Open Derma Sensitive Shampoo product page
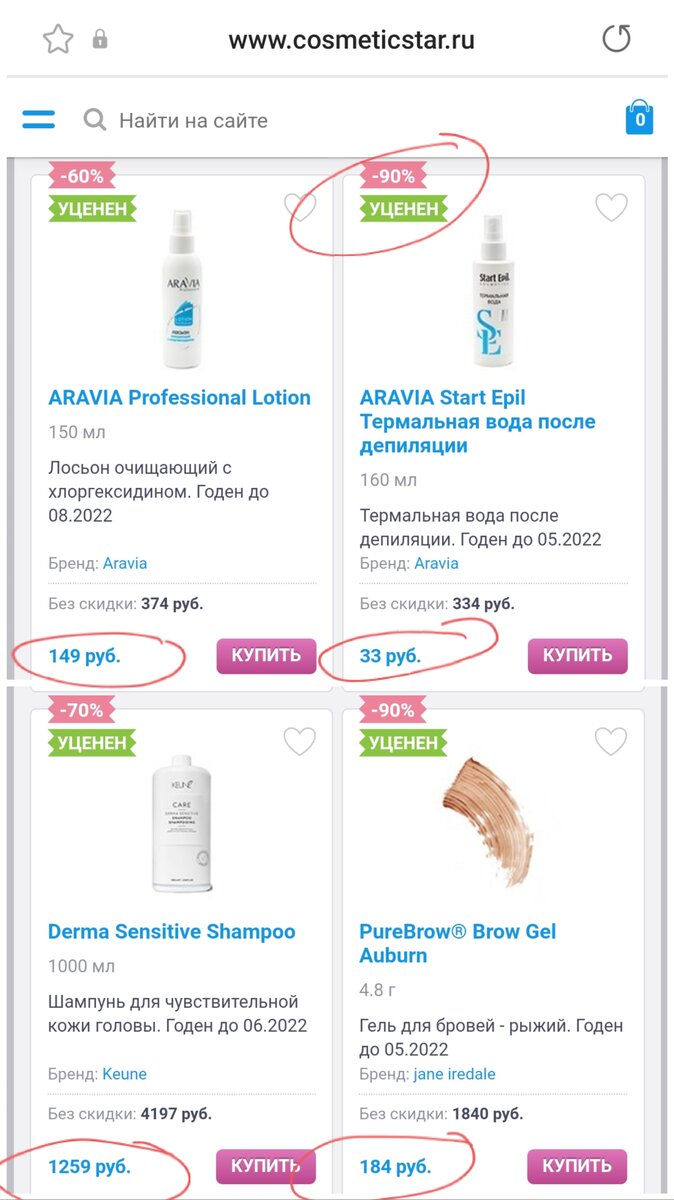 pyautogui.click(x=172, y=931)
